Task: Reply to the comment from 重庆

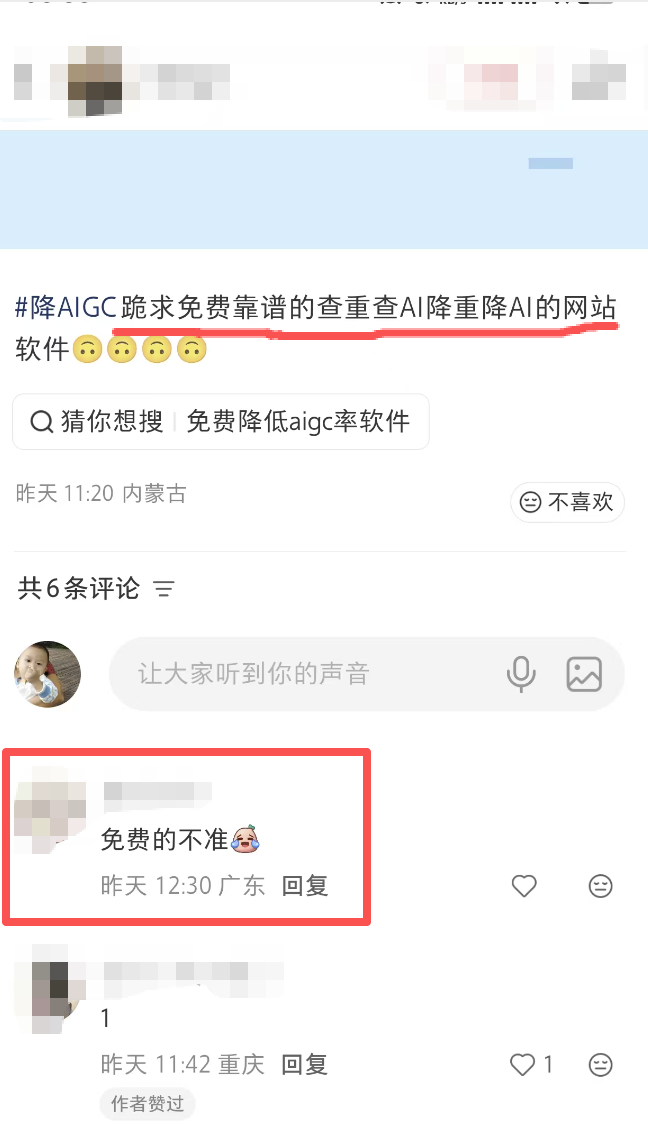Action: point(304,1065)
